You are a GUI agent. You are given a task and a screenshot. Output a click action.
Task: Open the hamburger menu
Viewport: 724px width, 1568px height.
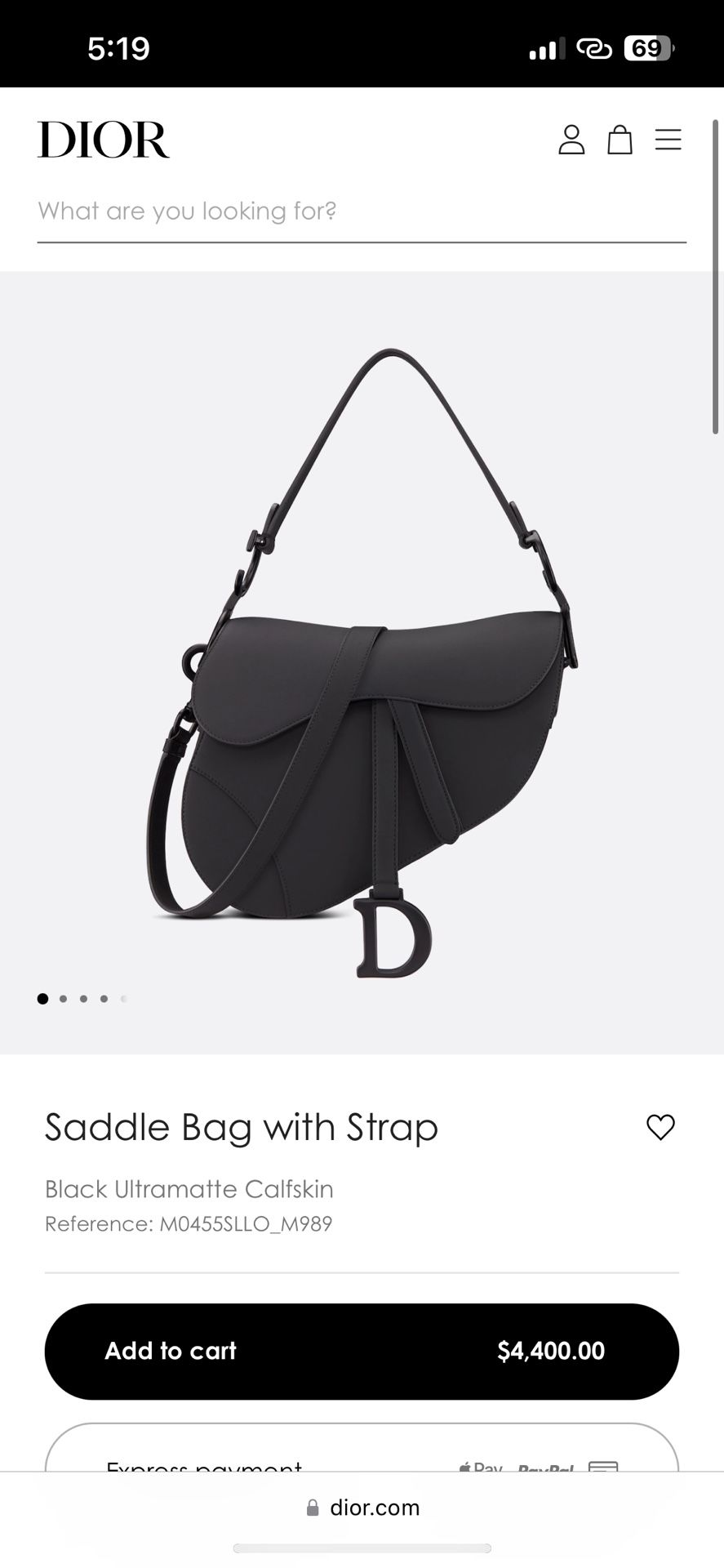click(x=668, y=140)
